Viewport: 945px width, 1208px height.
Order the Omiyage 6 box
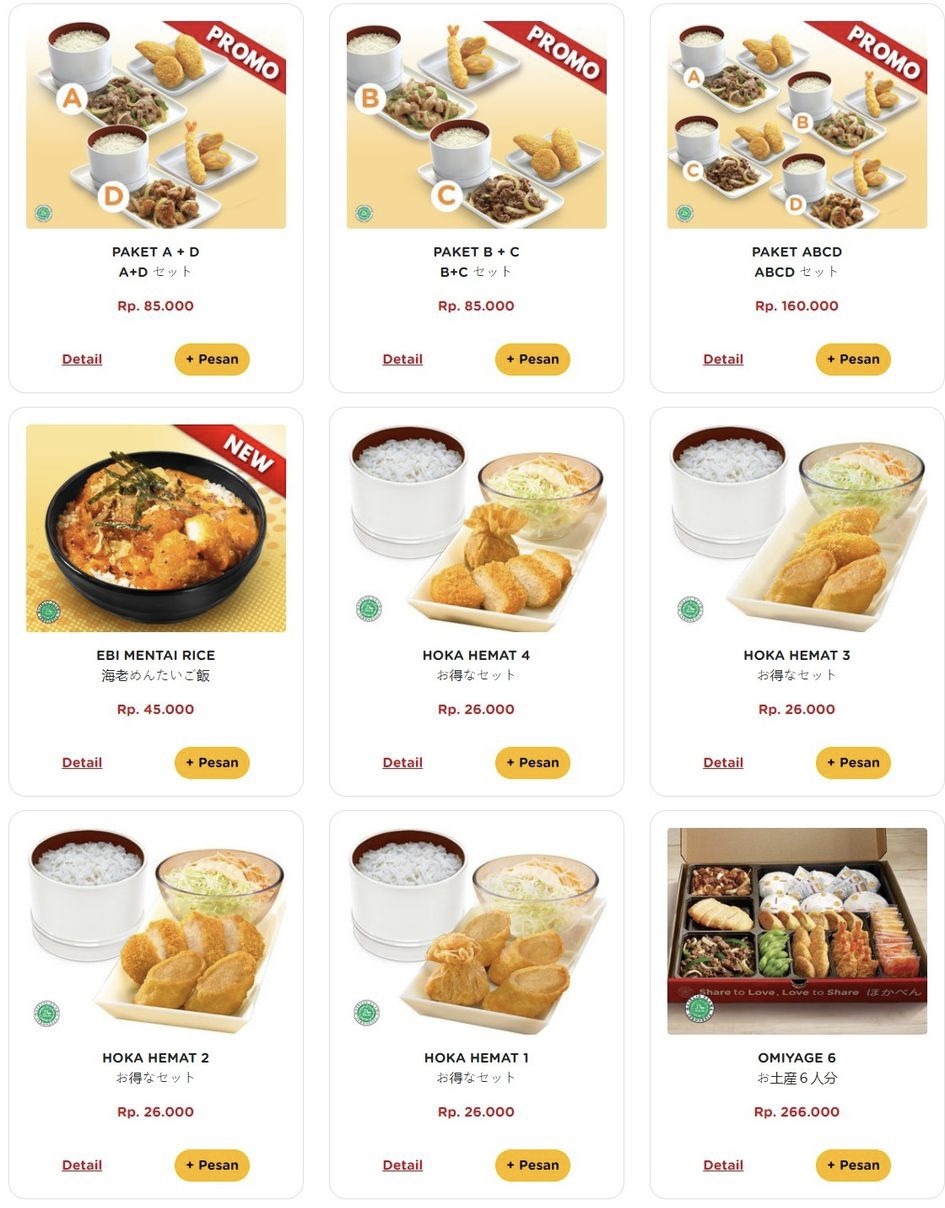853,1165
